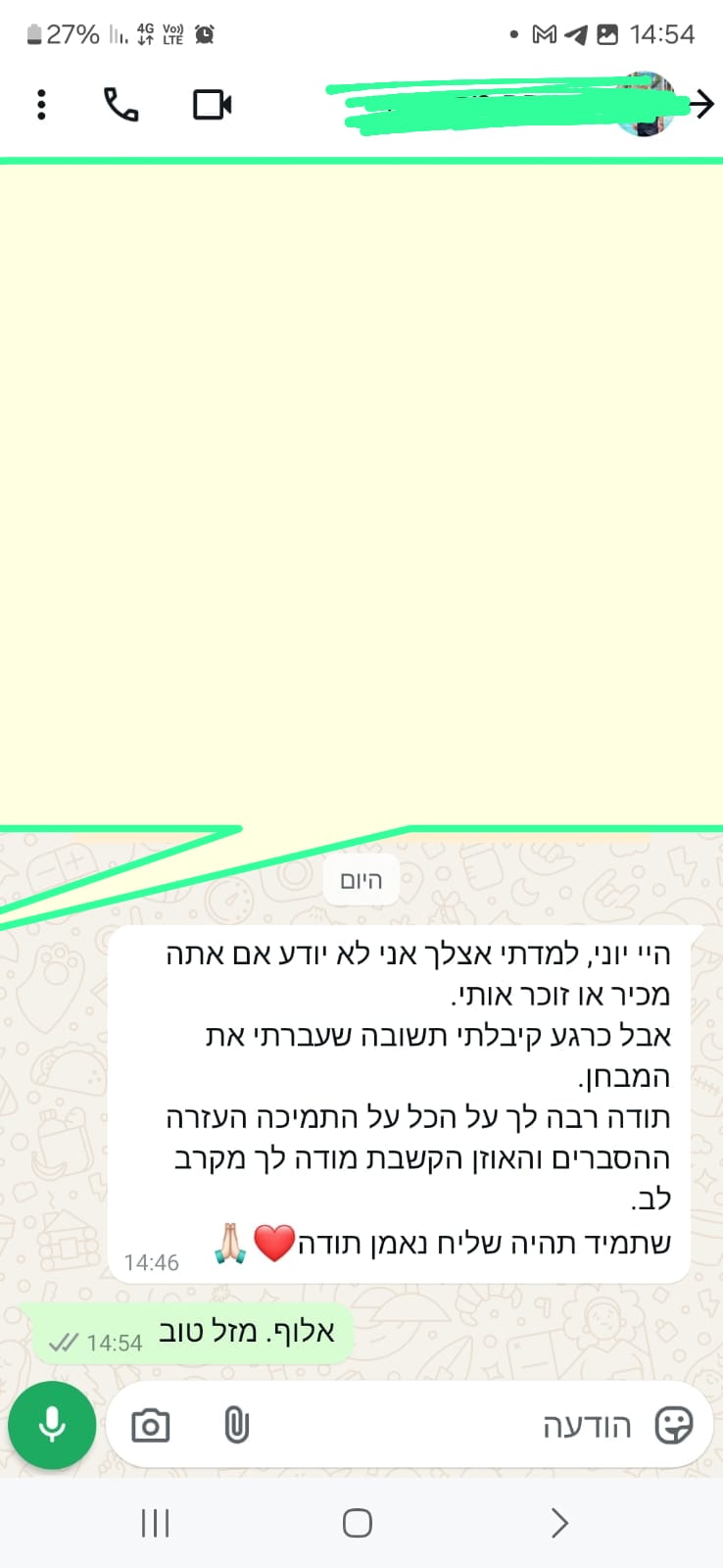723x1568 pixels.
Task: Start a voice call
Action: pos(120,105)
